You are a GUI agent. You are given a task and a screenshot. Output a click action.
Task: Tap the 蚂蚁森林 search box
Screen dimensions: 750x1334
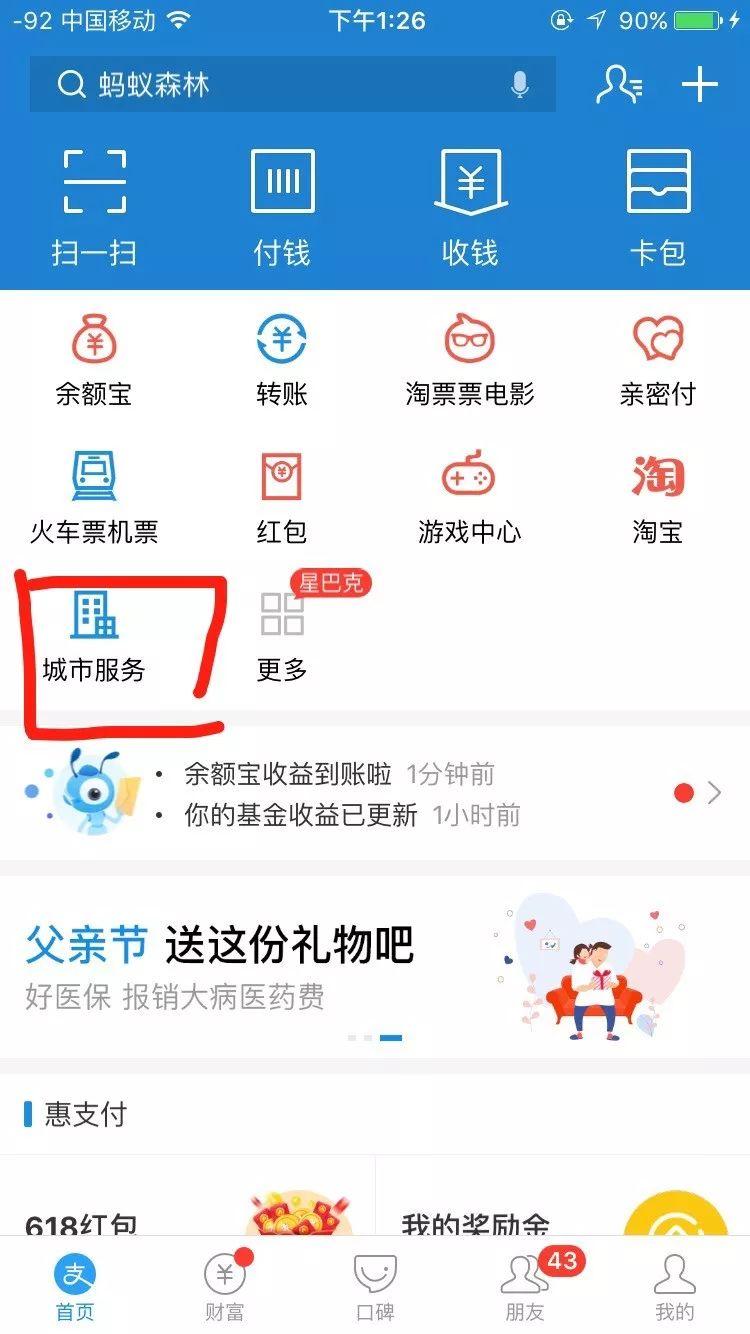tap(292, 85)
